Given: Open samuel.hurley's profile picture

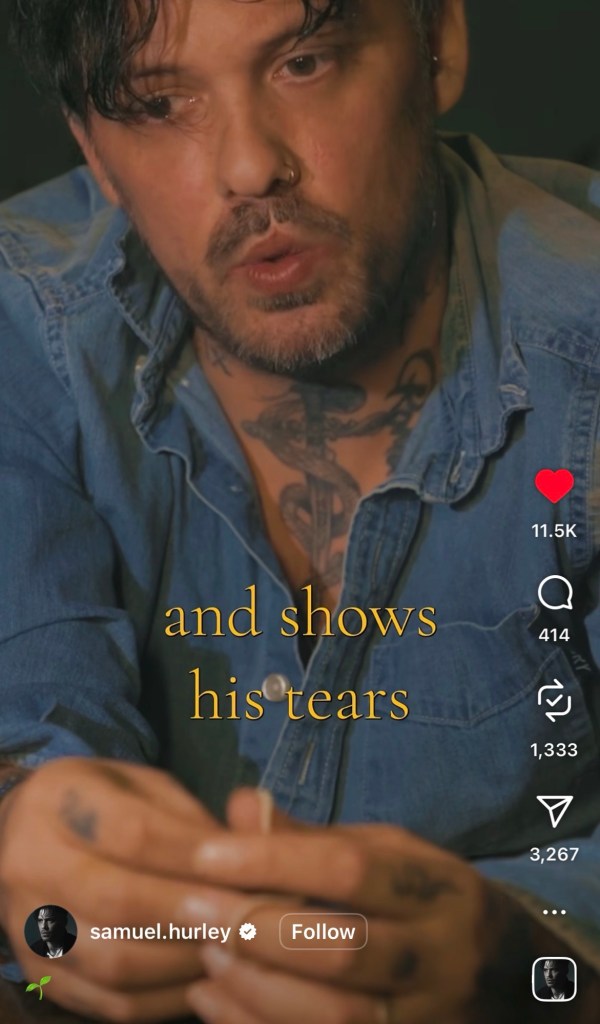Looking at the screenshot, I should pos(50,932).
